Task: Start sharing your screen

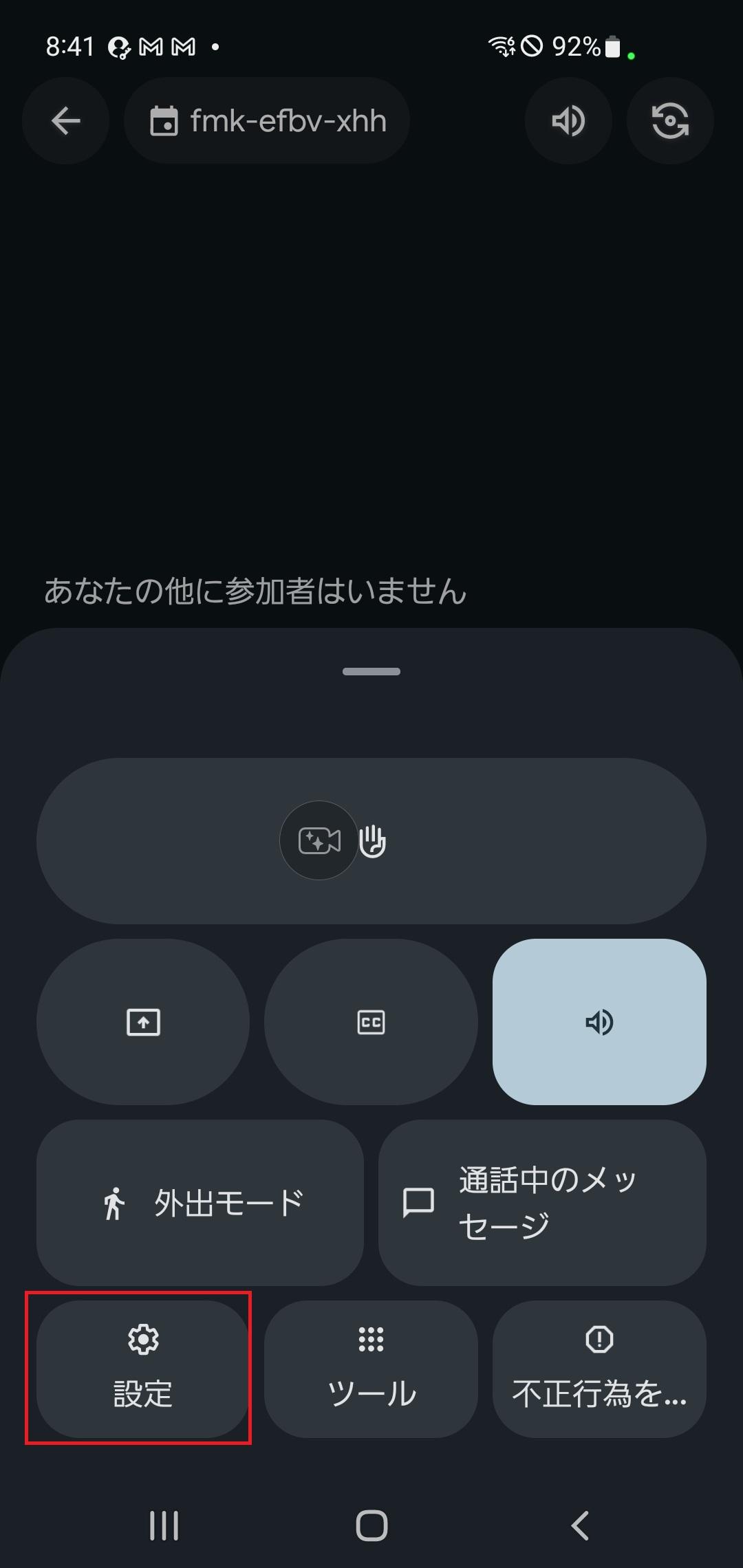Action: (x=143, y=1022)
